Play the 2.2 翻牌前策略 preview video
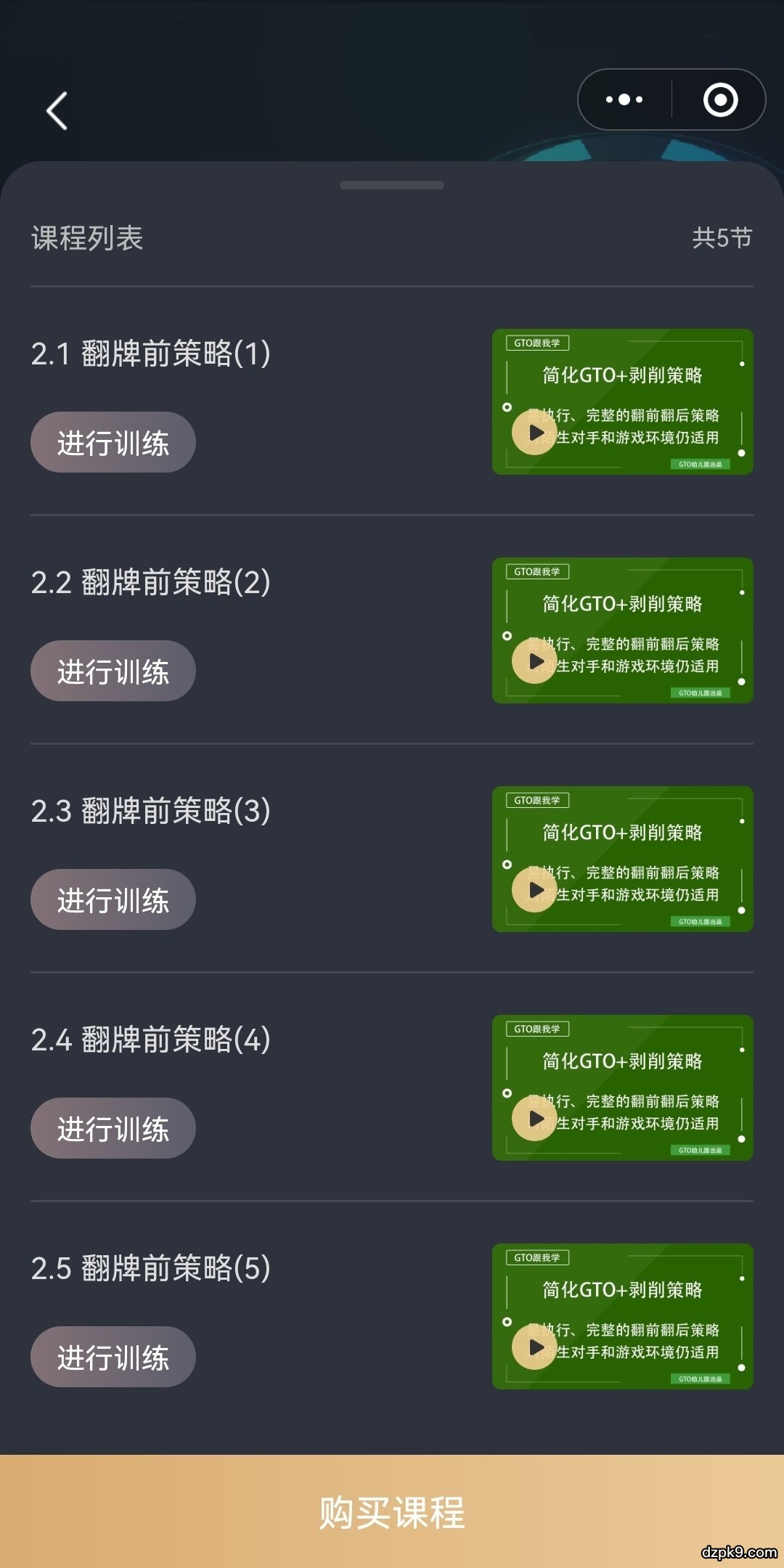This screenshot has width=784, height=1568. [535, 663]
